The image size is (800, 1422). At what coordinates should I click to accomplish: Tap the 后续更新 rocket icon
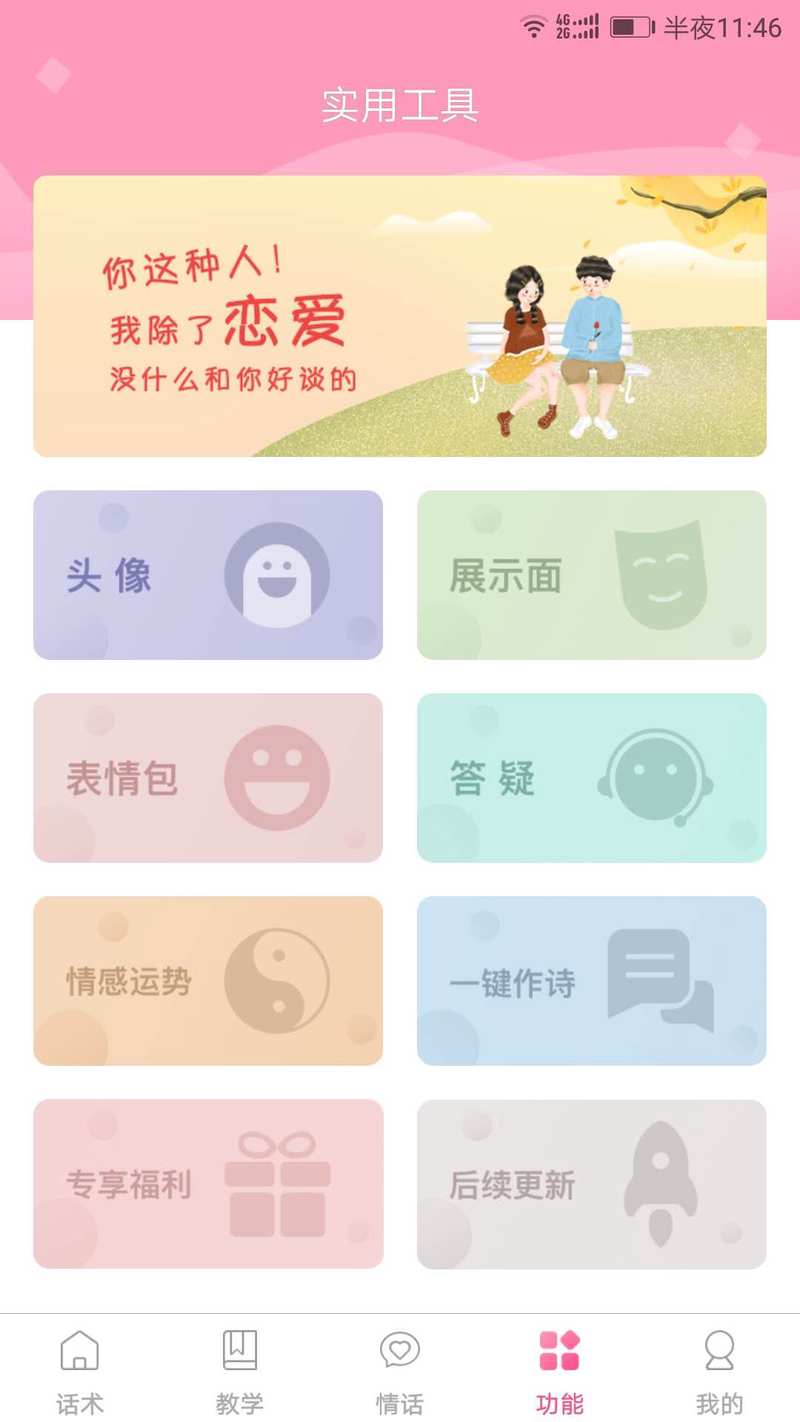(657, 1180)
